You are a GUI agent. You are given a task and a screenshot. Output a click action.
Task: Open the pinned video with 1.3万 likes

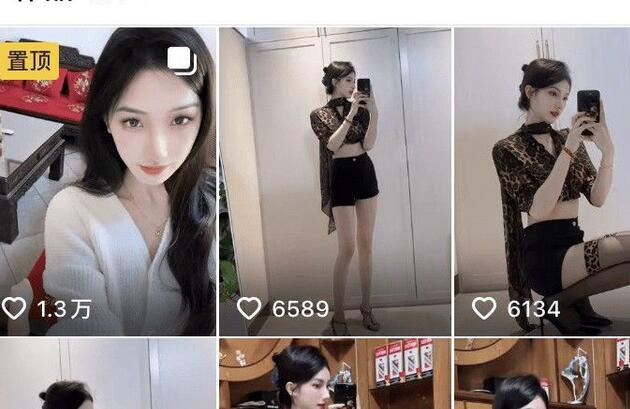107,180
